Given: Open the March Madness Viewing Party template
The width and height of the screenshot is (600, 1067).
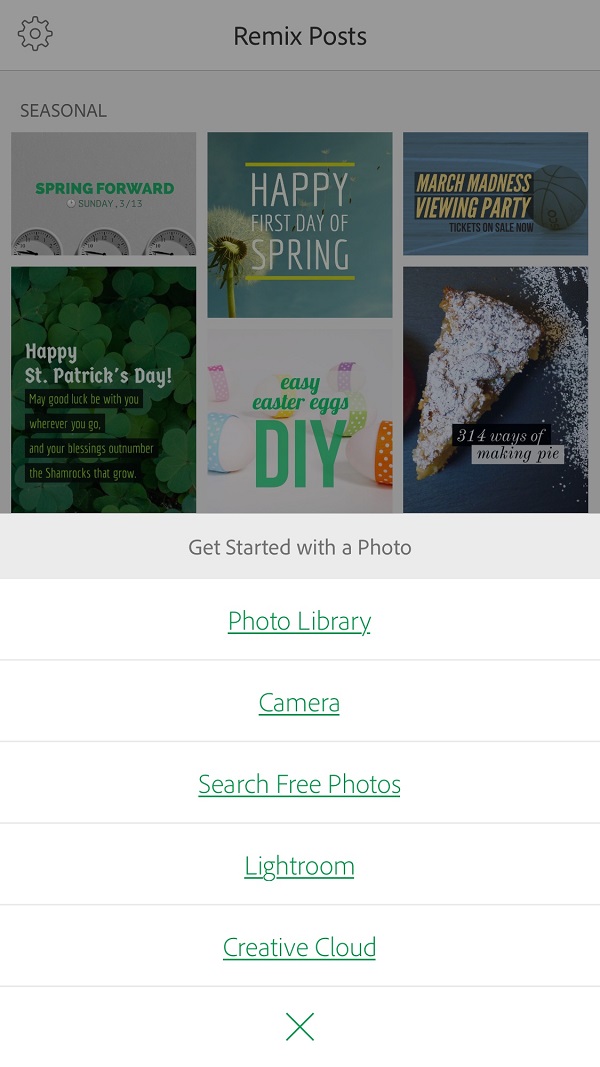Looking at the screenshot, I should click(495, 194).
